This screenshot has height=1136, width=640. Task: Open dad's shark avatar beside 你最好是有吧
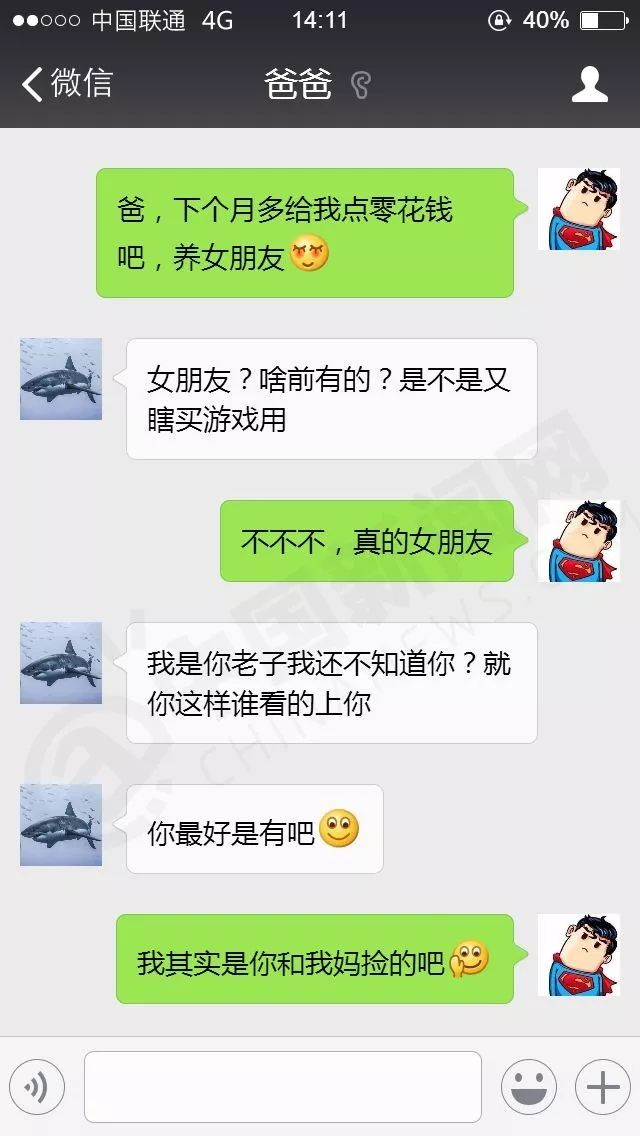pyautogui.click(x=61, y=825)
